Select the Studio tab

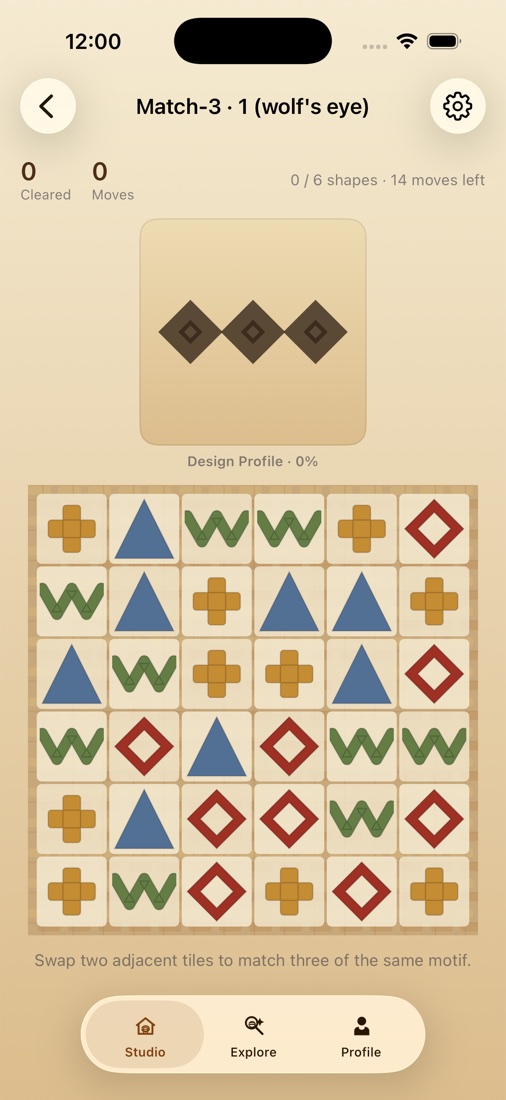click(145, 1036)
